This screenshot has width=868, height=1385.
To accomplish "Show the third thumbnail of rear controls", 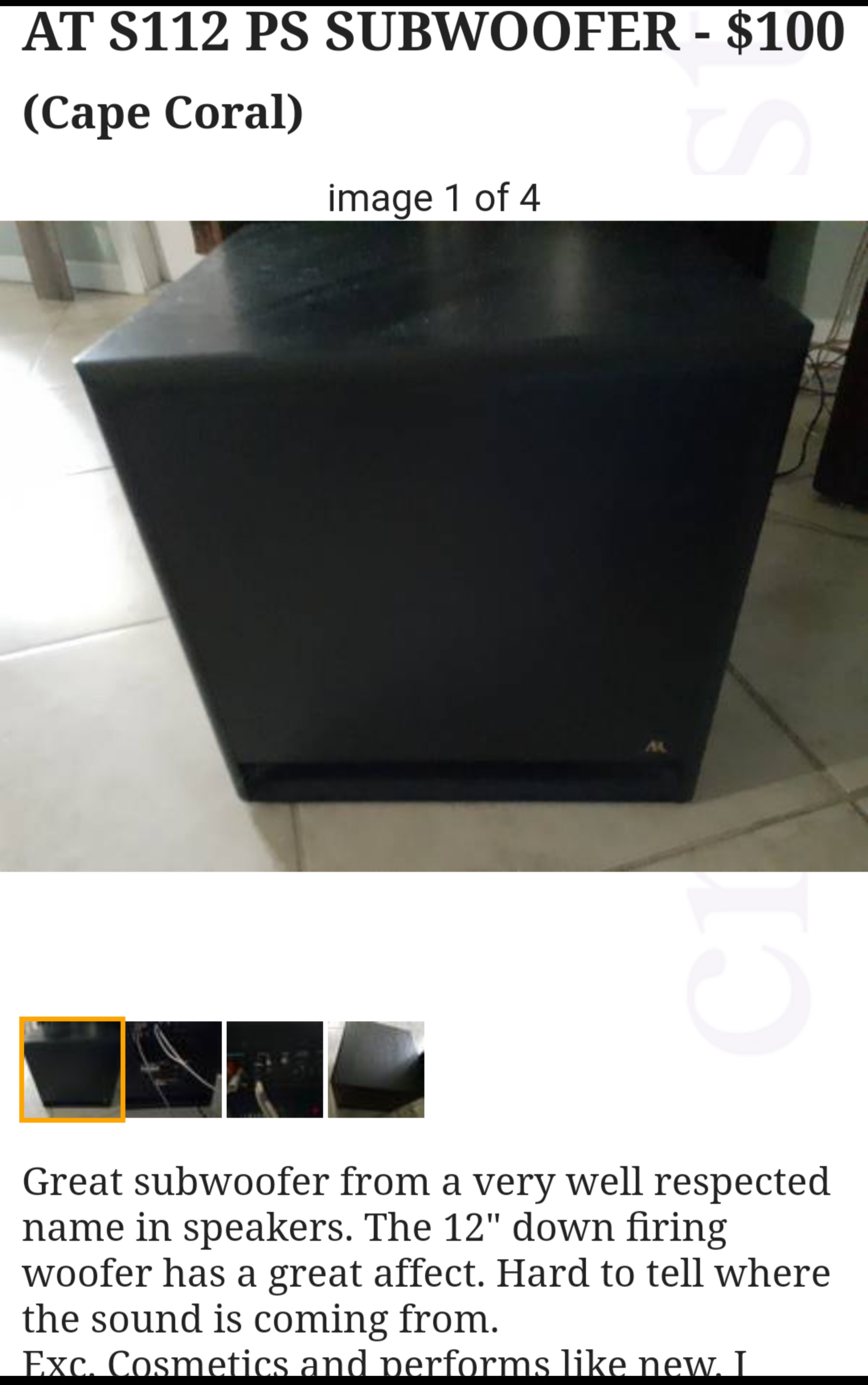I will click(274, 1069).
